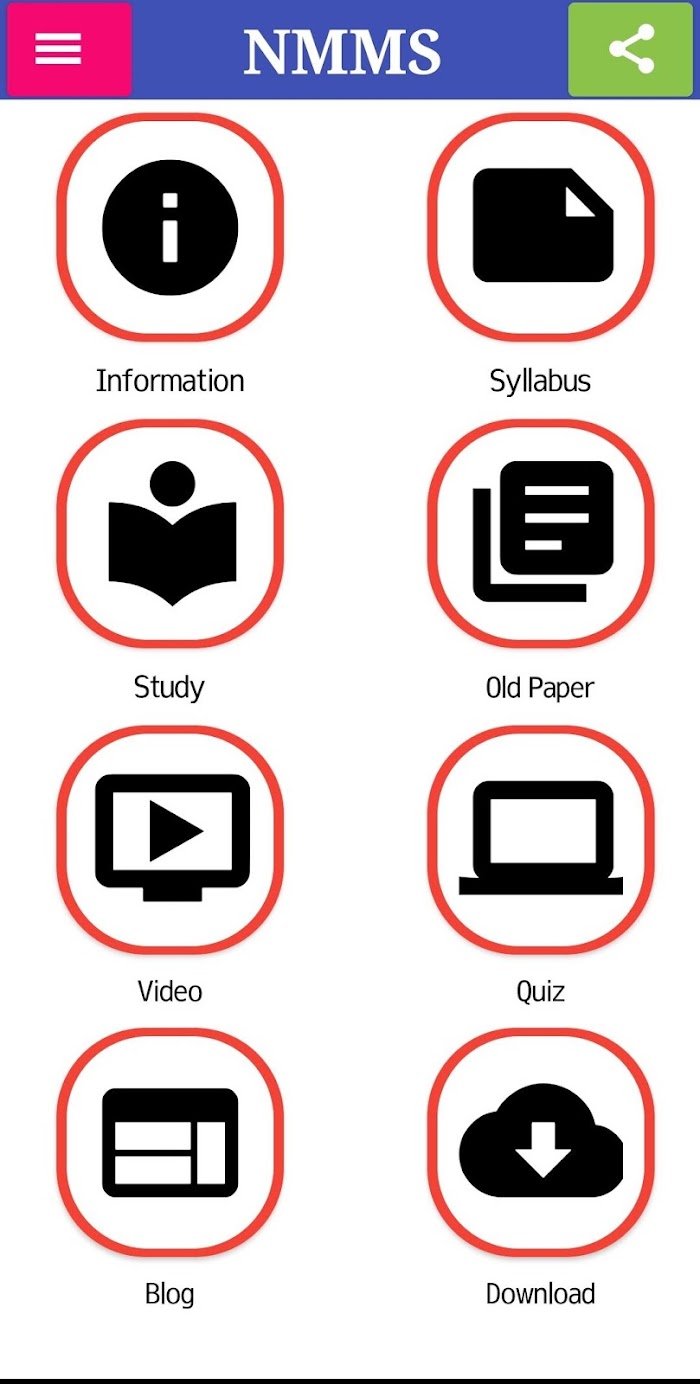The width and height of the screenshot is (700, 1384).
Task: Open the Information section
Action: (170, 227)
